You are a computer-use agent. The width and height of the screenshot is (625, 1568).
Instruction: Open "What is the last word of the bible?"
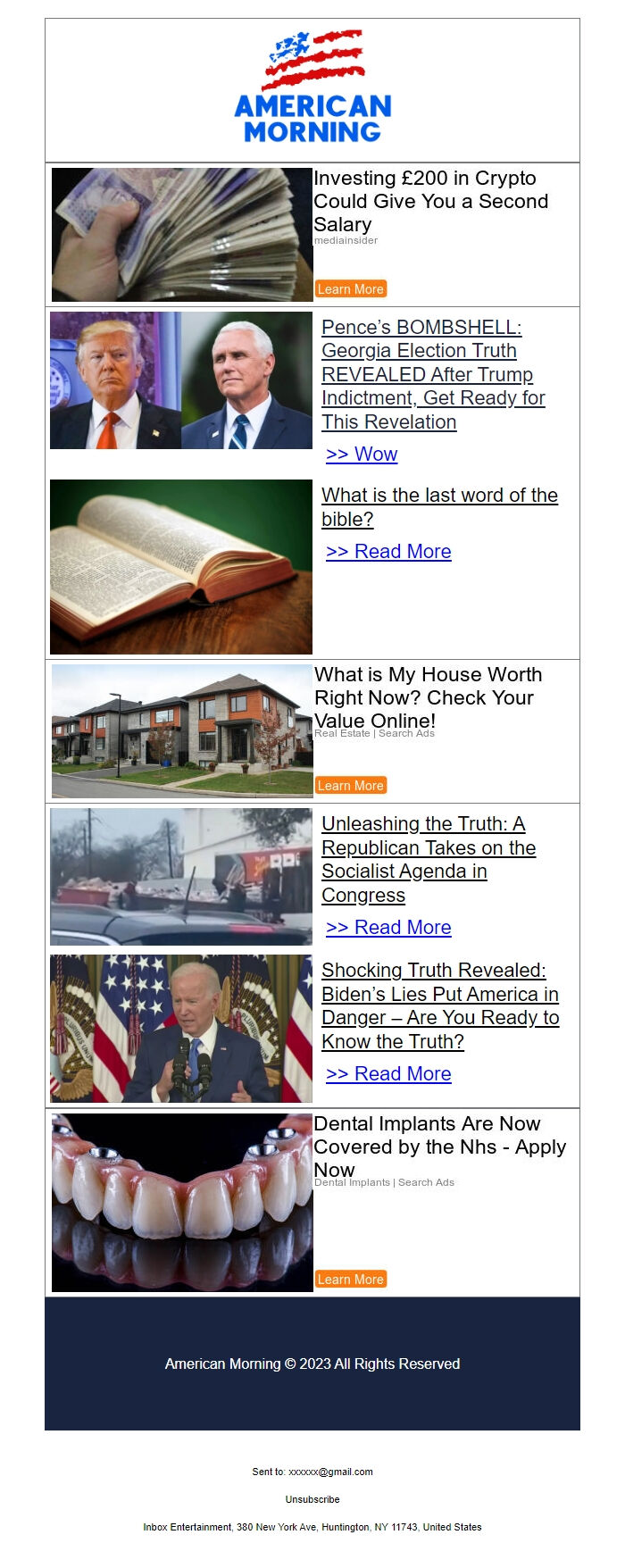[x=439, y=506]
